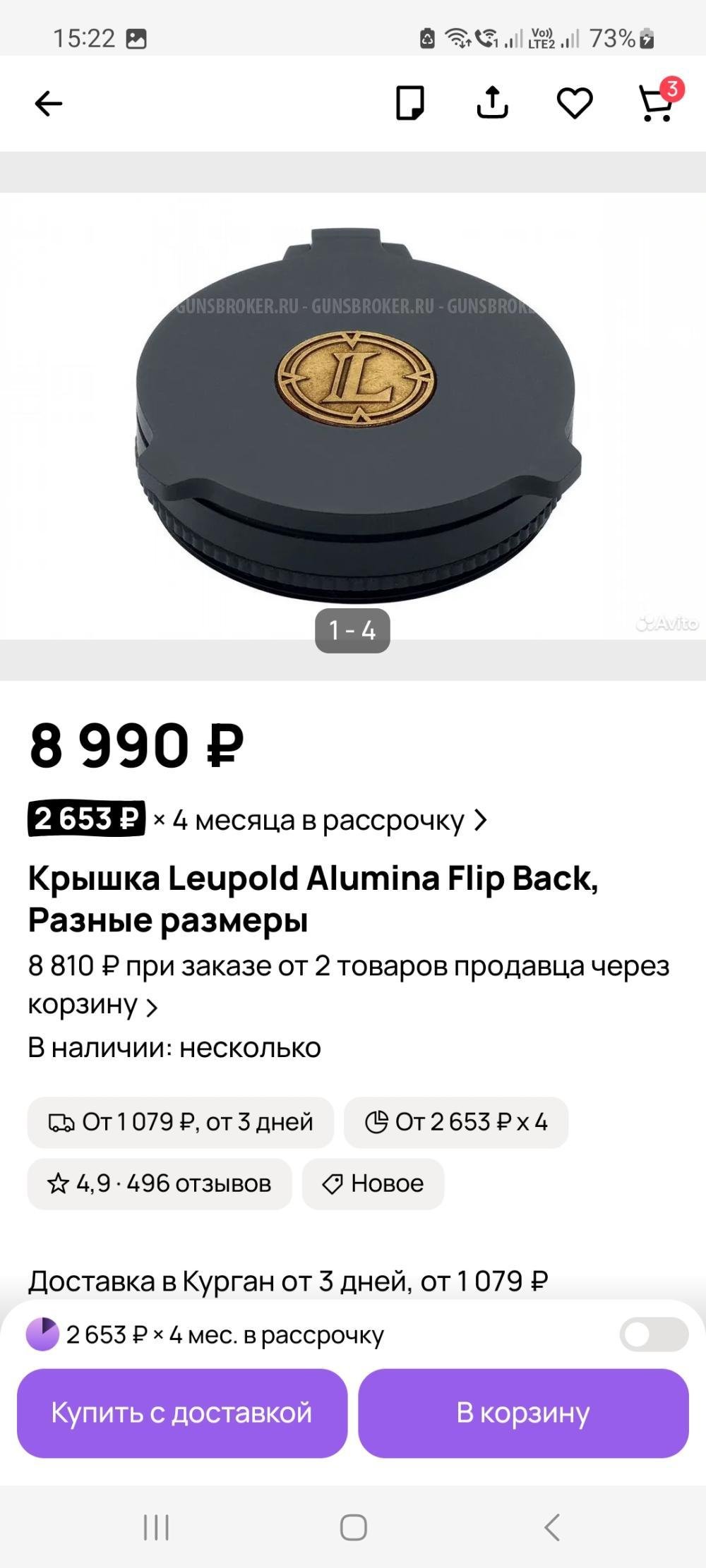Buy with delivery (Купить с доставкой)
The image size is (706, 1568).
click(182, 1413)
